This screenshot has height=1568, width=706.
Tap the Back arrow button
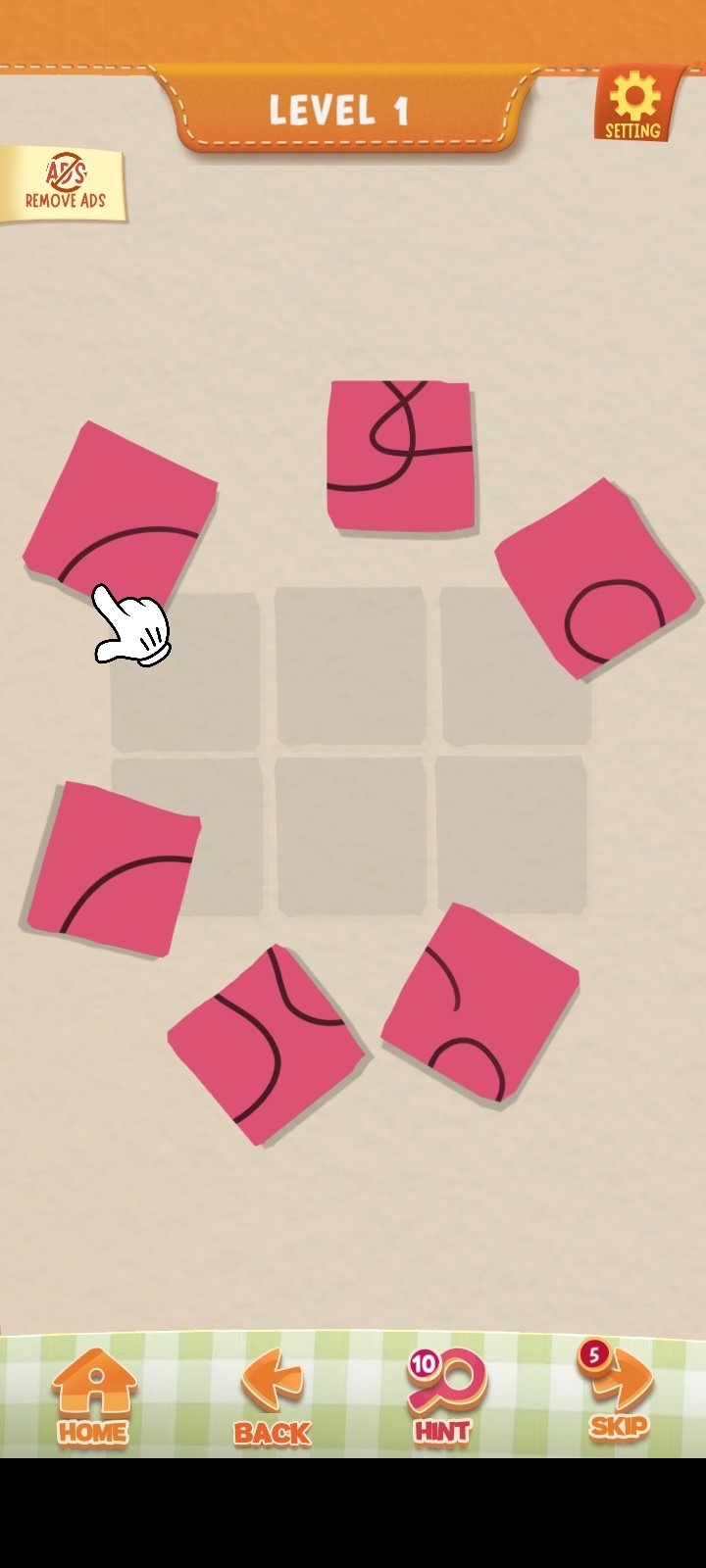[x=272, y=1397]
